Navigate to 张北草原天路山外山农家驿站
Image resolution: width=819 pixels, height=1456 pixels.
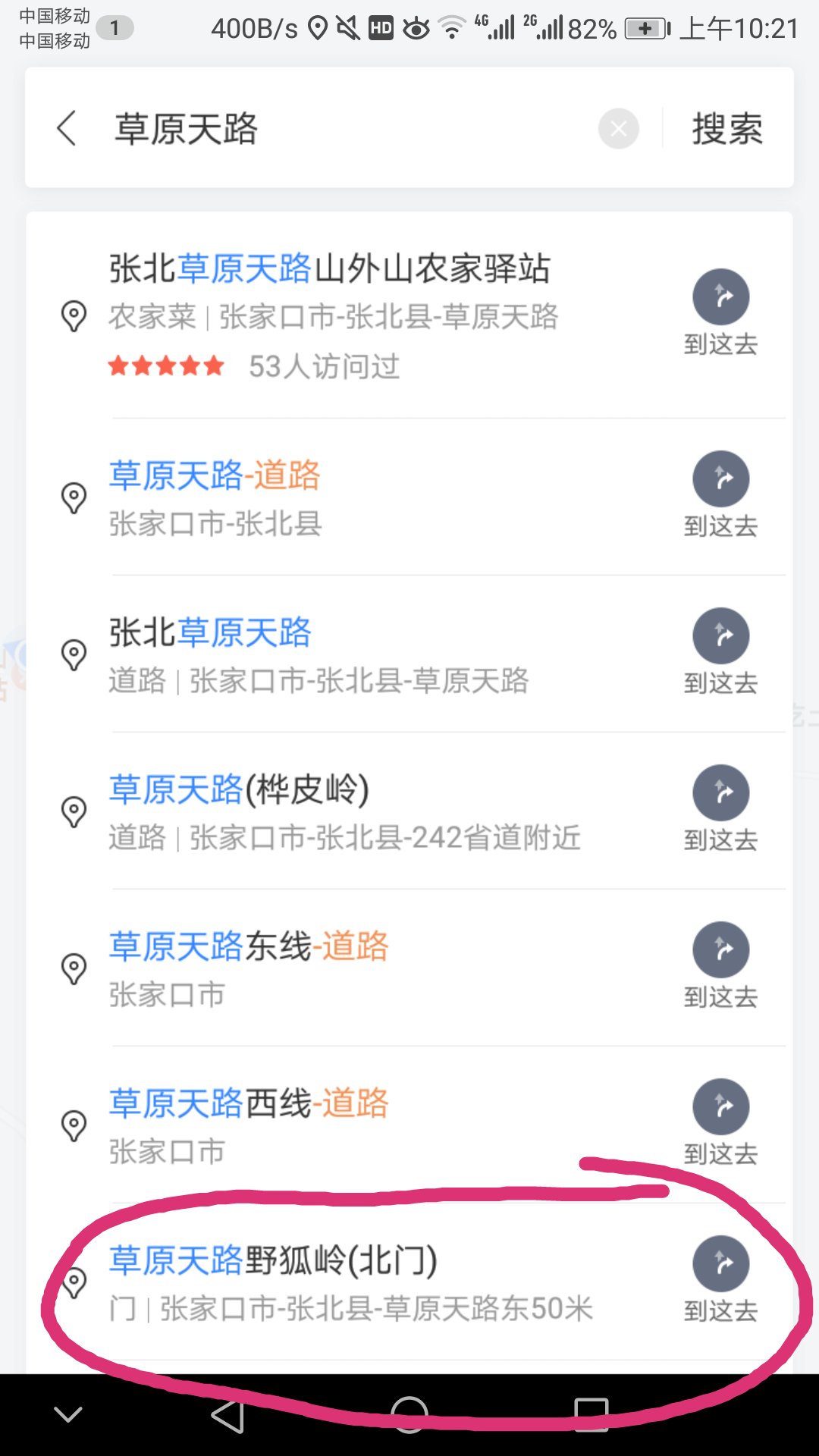[720, 311]
